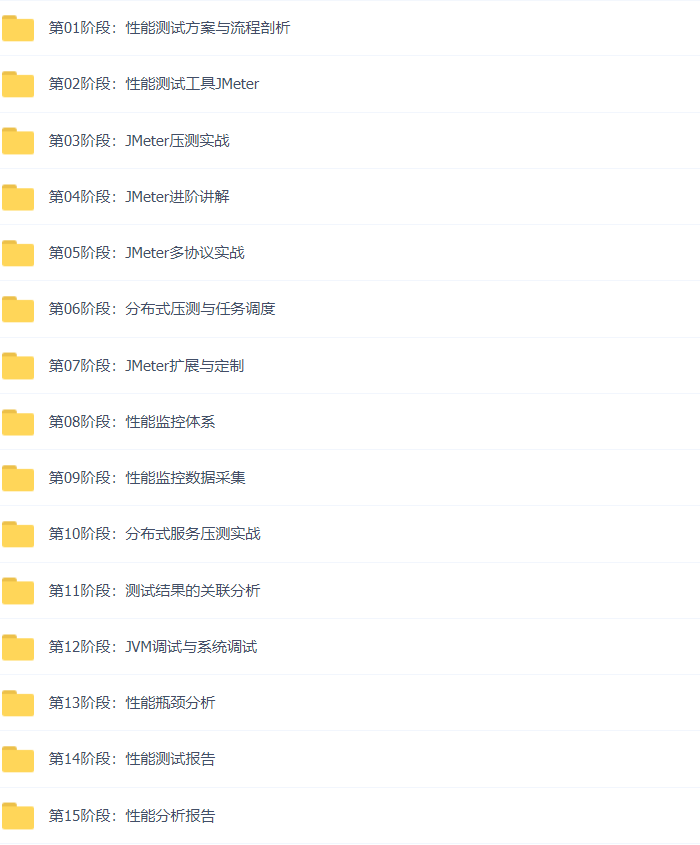Tap the 第07阶段 JMeter扩展与定制 folder

146,366
